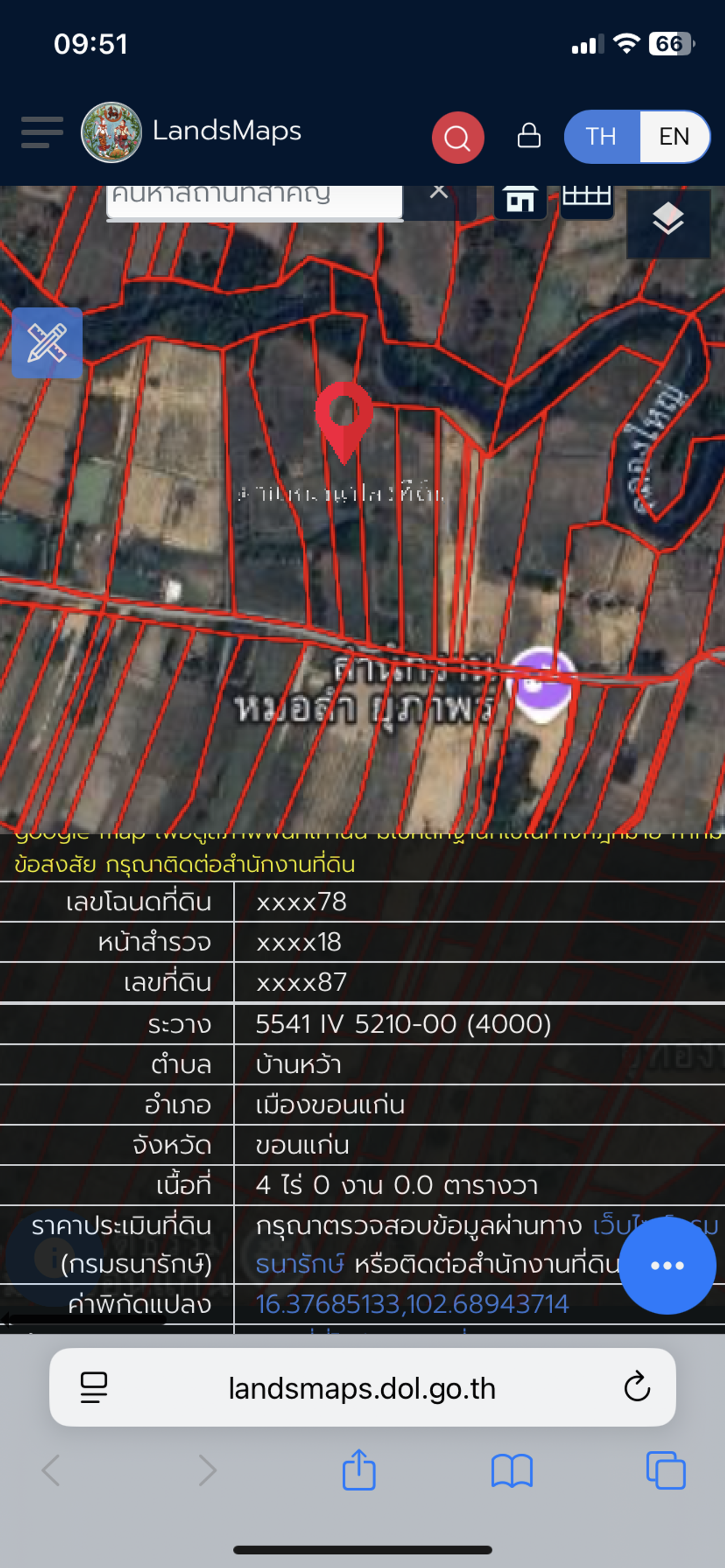Share this page via Safari
The width and height of the screenshot is (725, 1568).
pos(359,1471)
